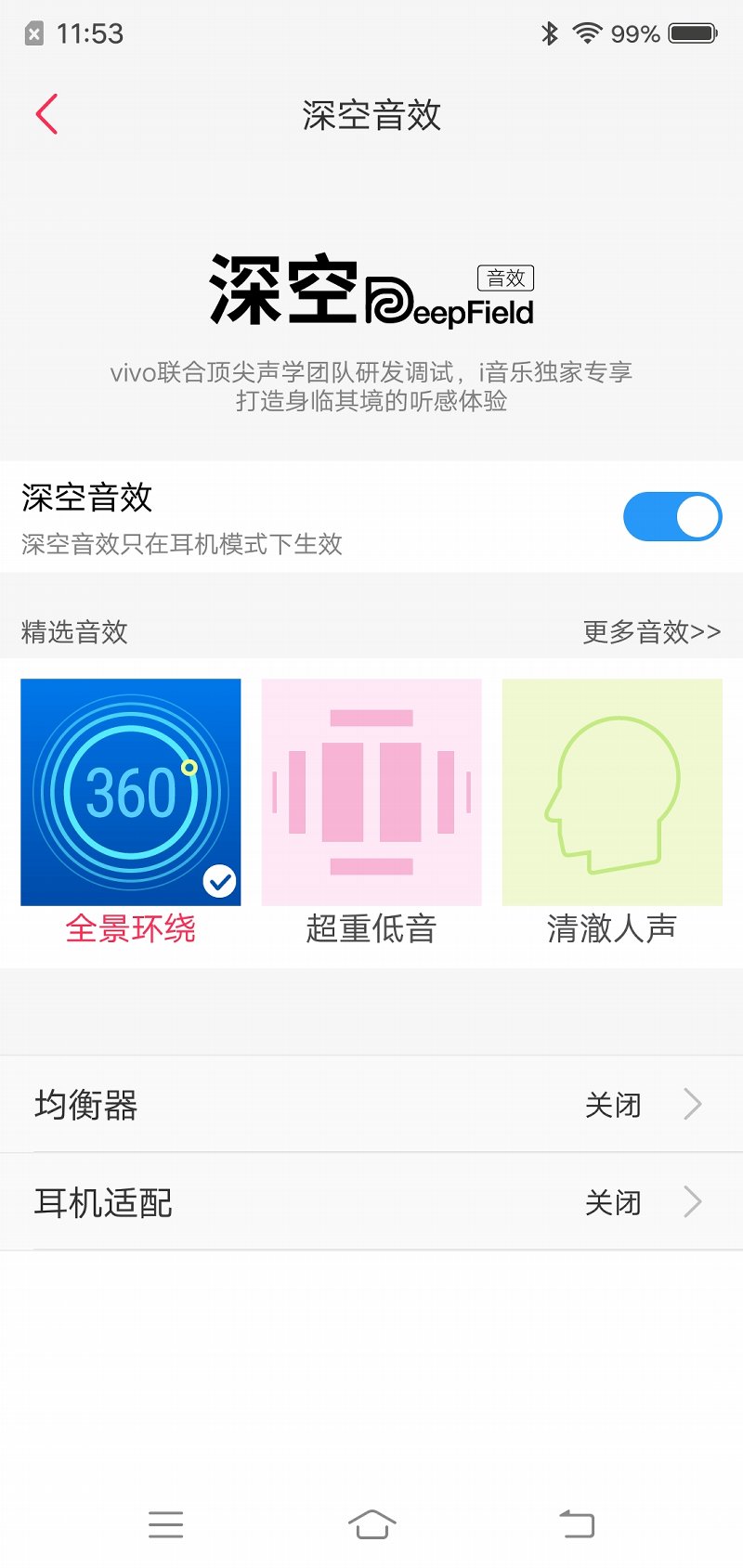
Task: Expand the 均衡器 equalizer settings
Action: click(371, 1105)
